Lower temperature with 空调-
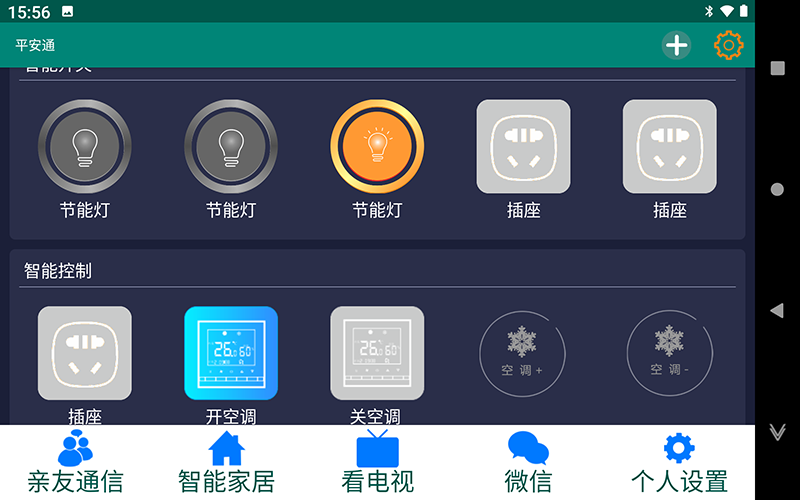The image size is (800, 500). pyautogui.click(x=669, y=353)
